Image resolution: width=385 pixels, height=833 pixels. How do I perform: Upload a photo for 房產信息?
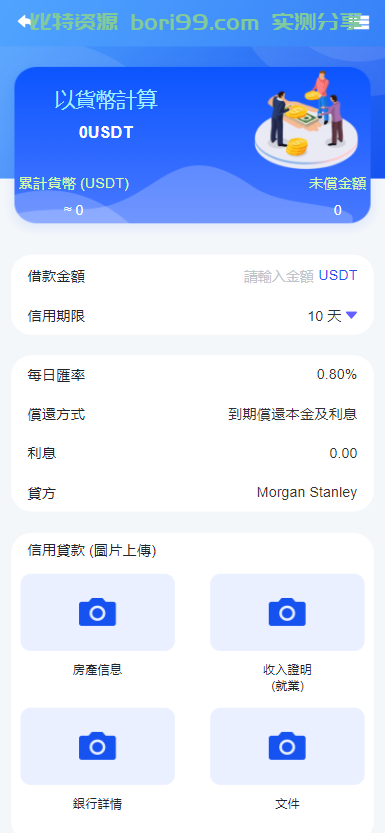pos(97,612)
